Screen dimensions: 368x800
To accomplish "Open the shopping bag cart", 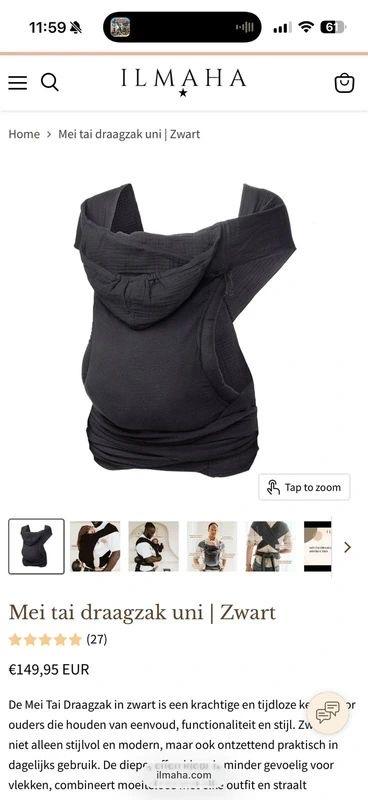I will pos(345,83).
